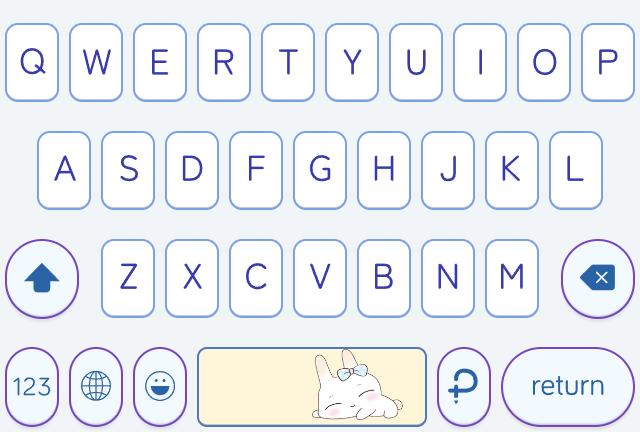Type the letter M

(x=512, y=278)
